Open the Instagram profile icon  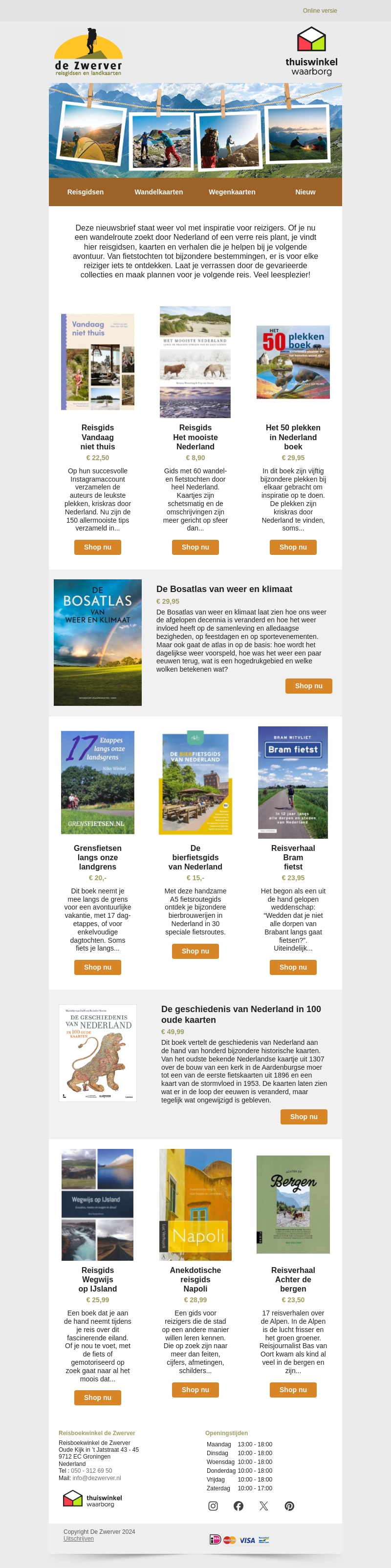click(213, 1506)
